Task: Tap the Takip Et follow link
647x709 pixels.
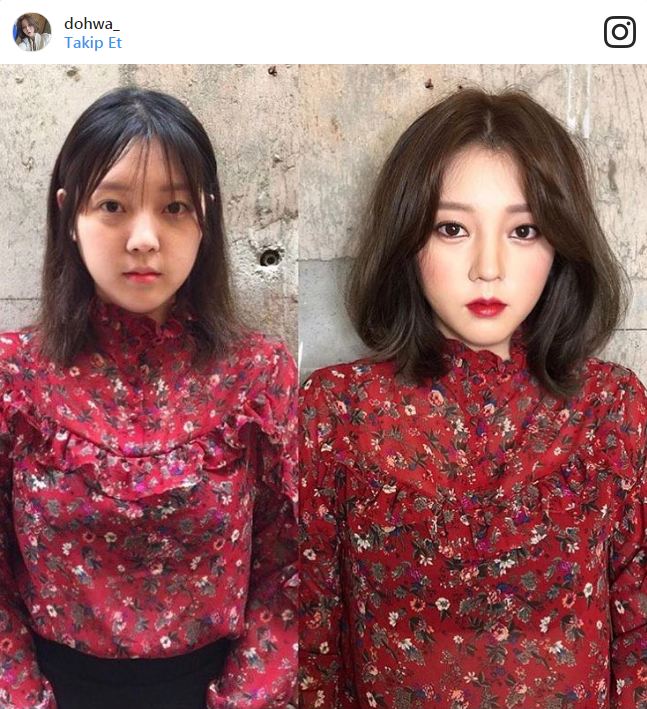Action: pyautogui.click(x=93, y=43)
